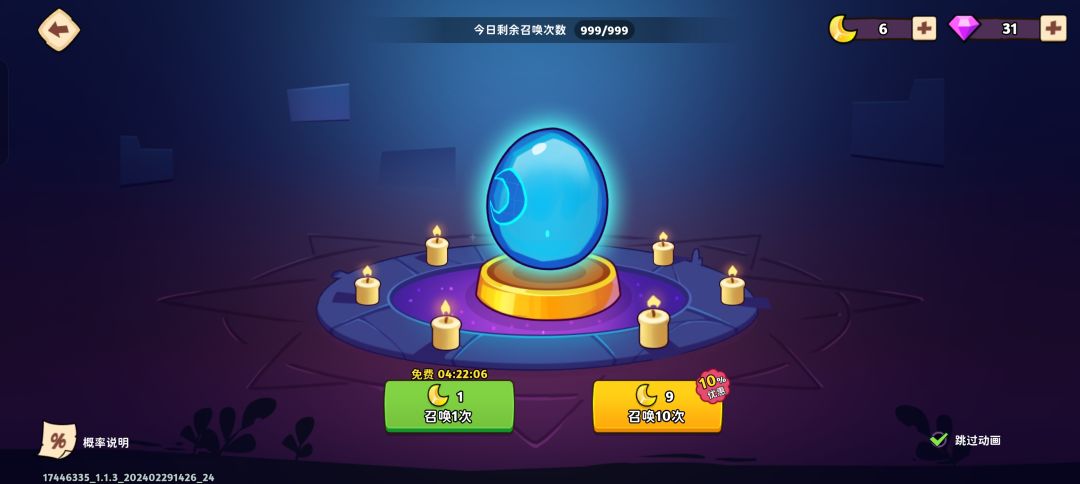Go back with the arrow button
This screenshot has width=1080, height=484.
pos(59,30)
